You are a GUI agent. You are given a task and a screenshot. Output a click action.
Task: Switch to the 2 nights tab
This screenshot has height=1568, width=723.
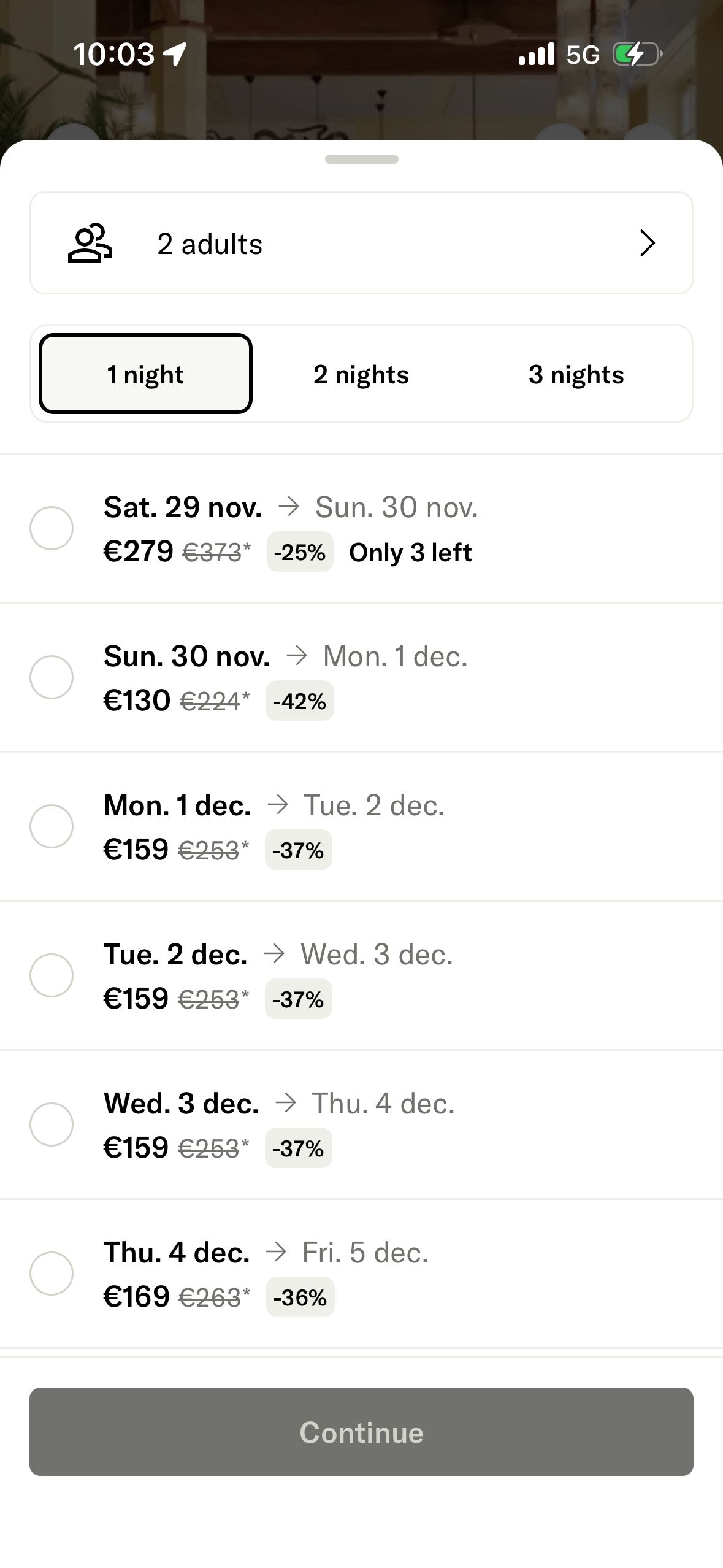point(361,374)
